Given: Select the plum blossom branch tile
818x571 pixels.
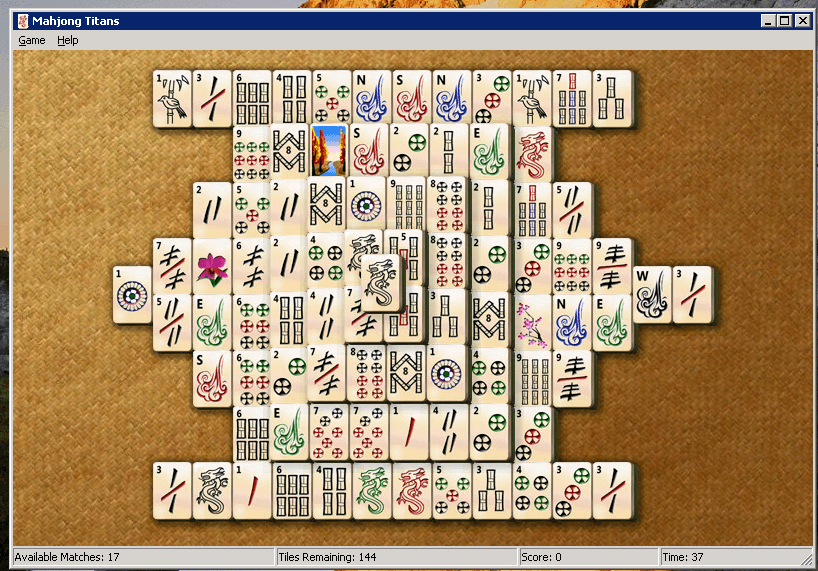Looking at the screenshot, I should click(x=530, y=322).
